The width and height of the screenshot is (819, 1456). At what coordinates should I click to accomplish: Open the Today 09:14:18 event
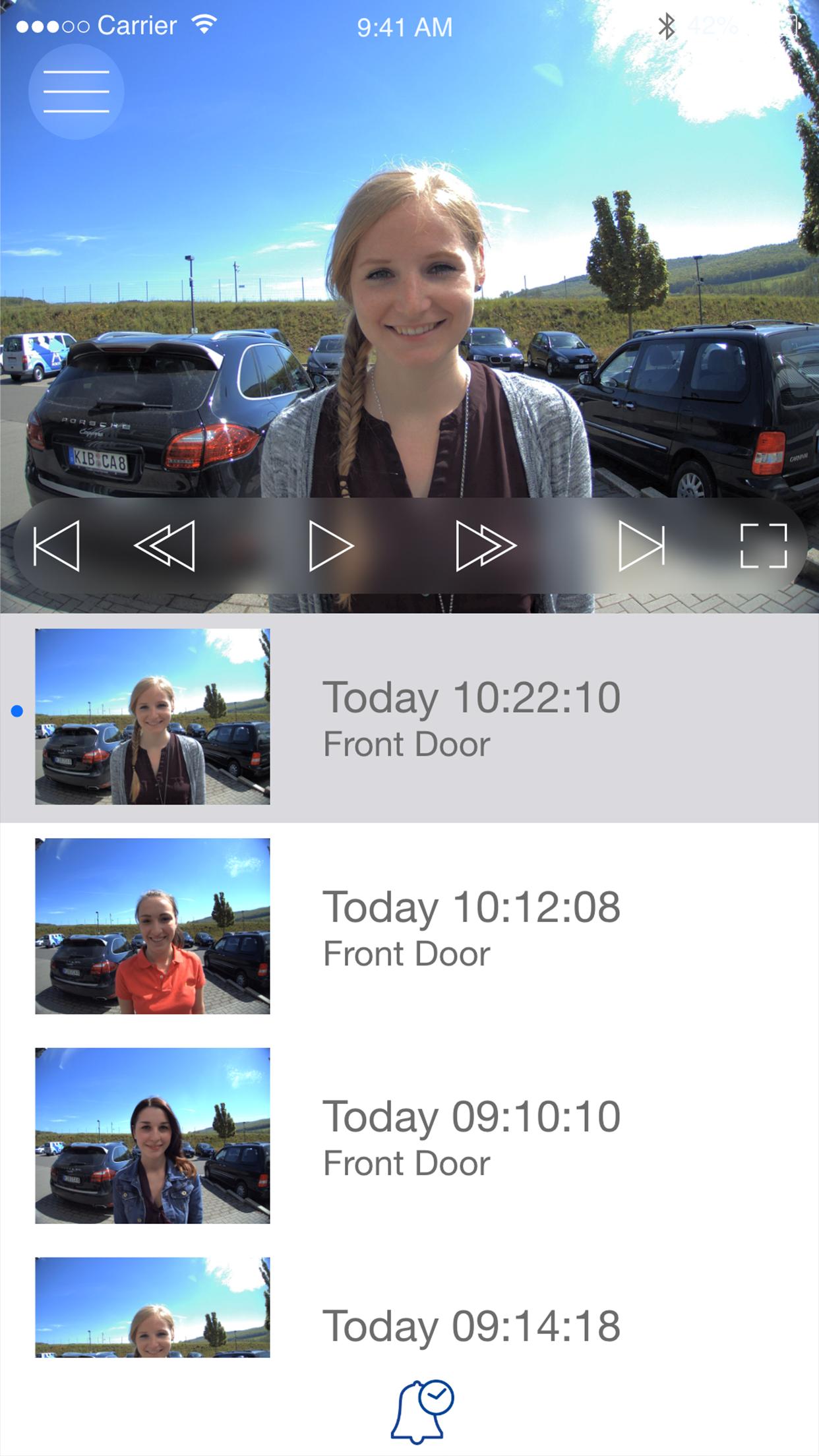(409, 1307)
